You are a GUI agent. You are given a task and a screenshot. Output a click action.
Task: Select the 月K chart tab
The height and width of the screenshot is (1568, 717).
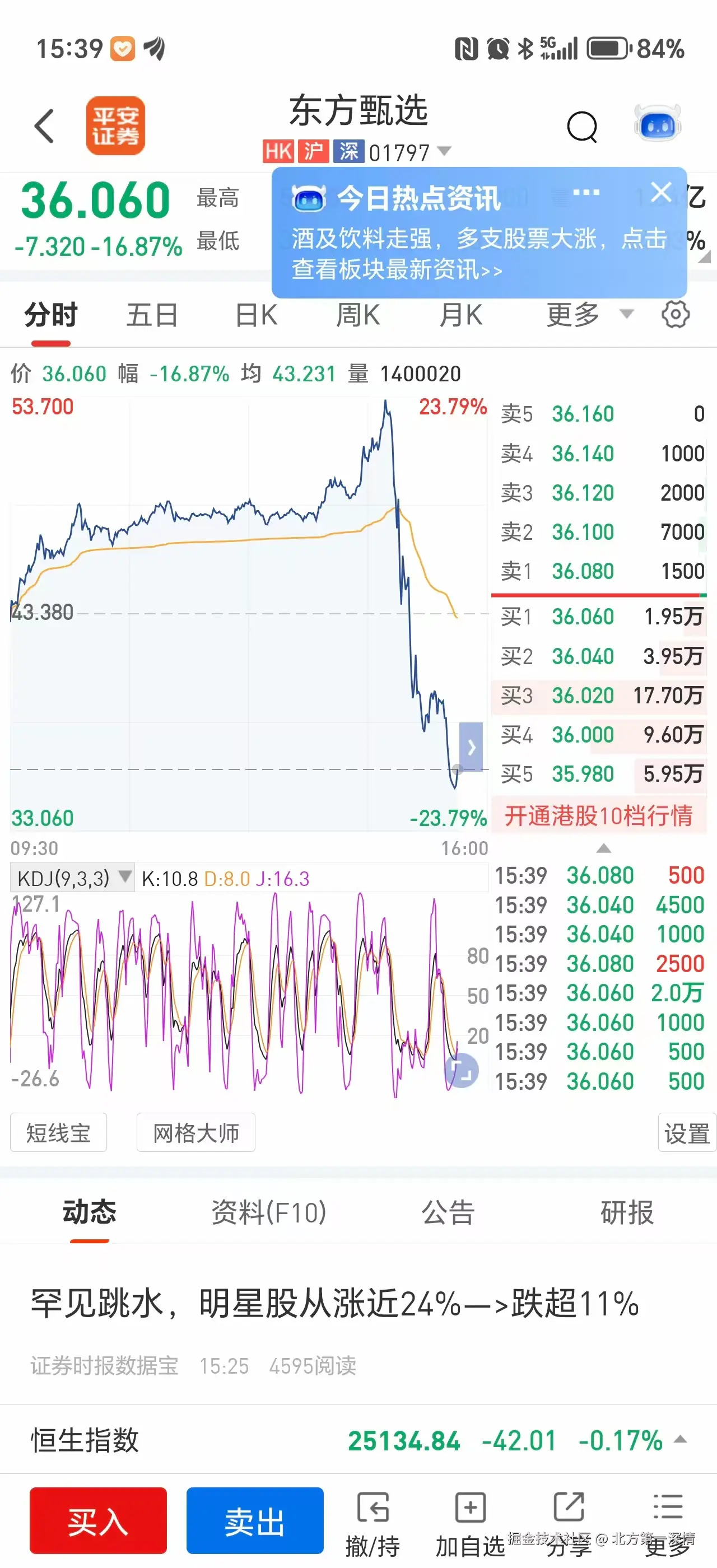coord(461,315)
